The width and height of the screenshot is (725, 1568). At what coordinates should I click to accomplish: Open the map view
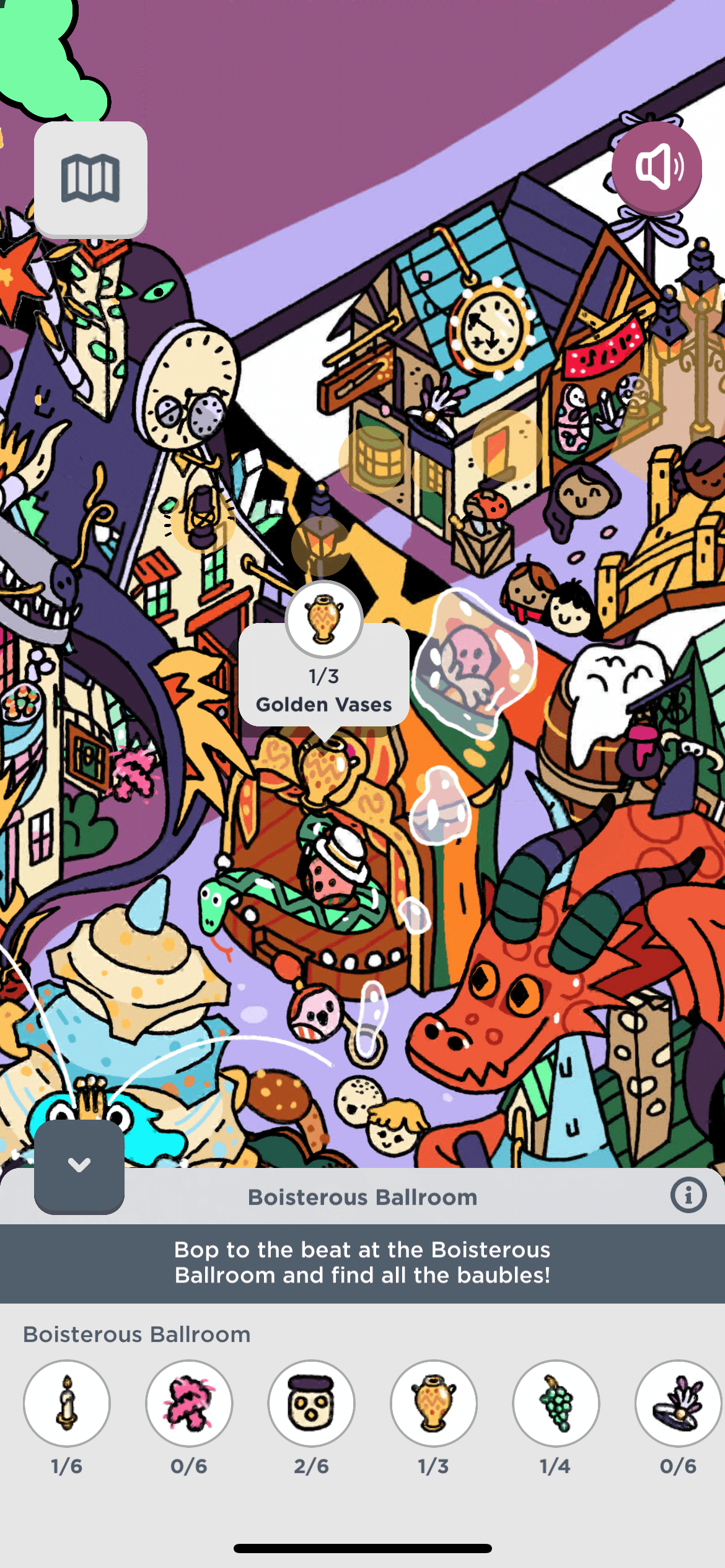[x=90, y=178]
